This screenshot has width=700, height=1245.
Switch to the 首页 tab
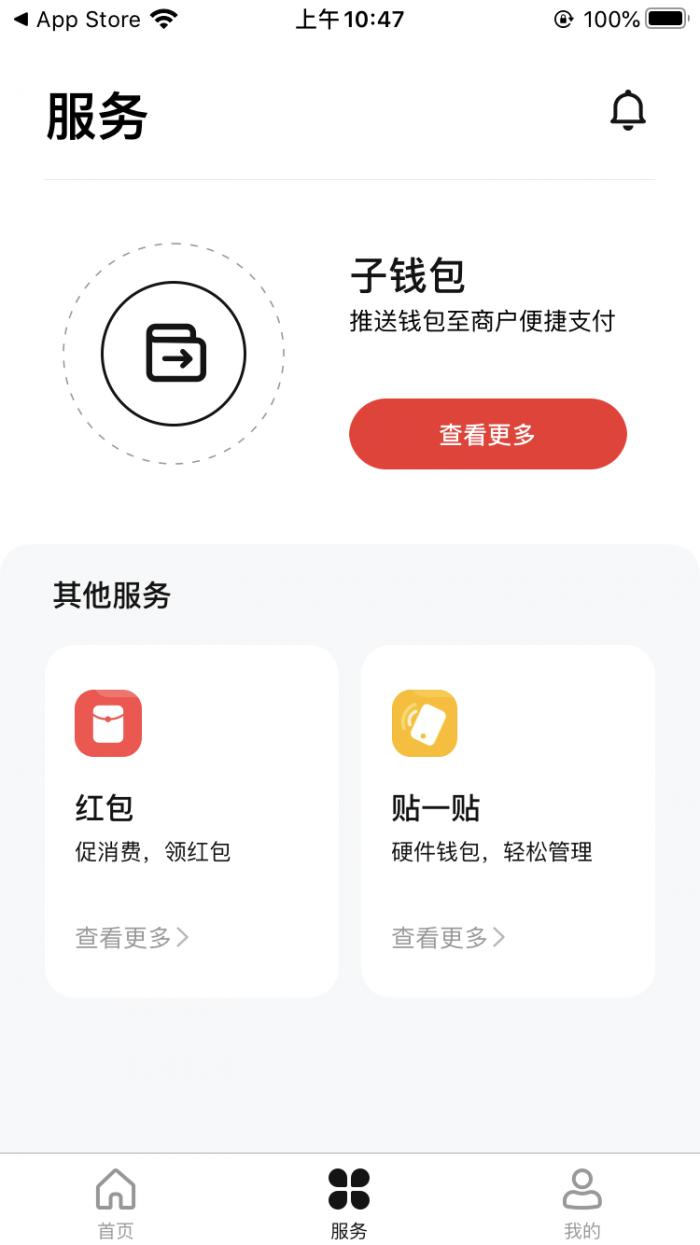tap(116, 1203)
